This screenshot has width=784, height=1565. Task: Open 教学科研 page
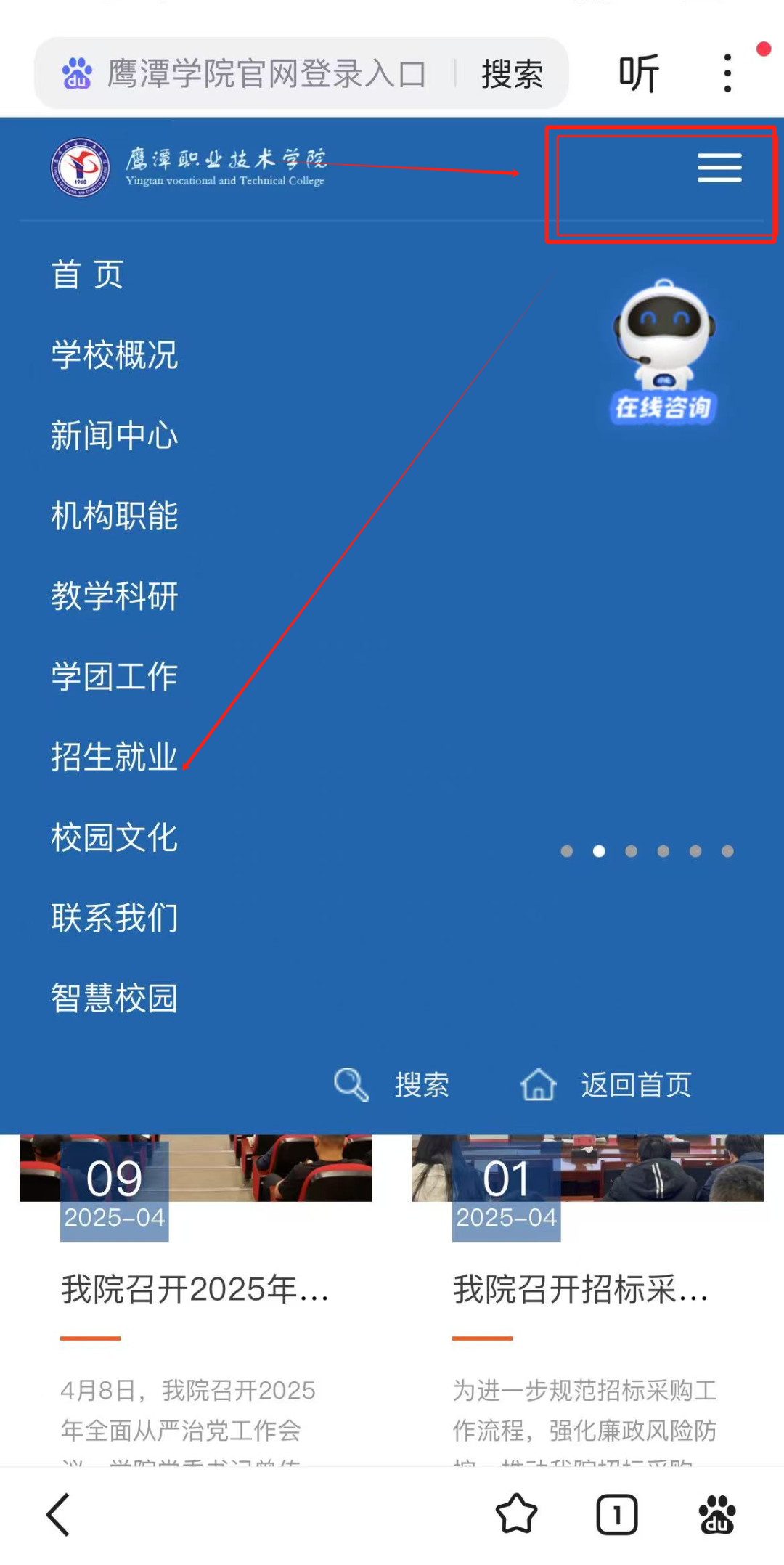point(114,596)
